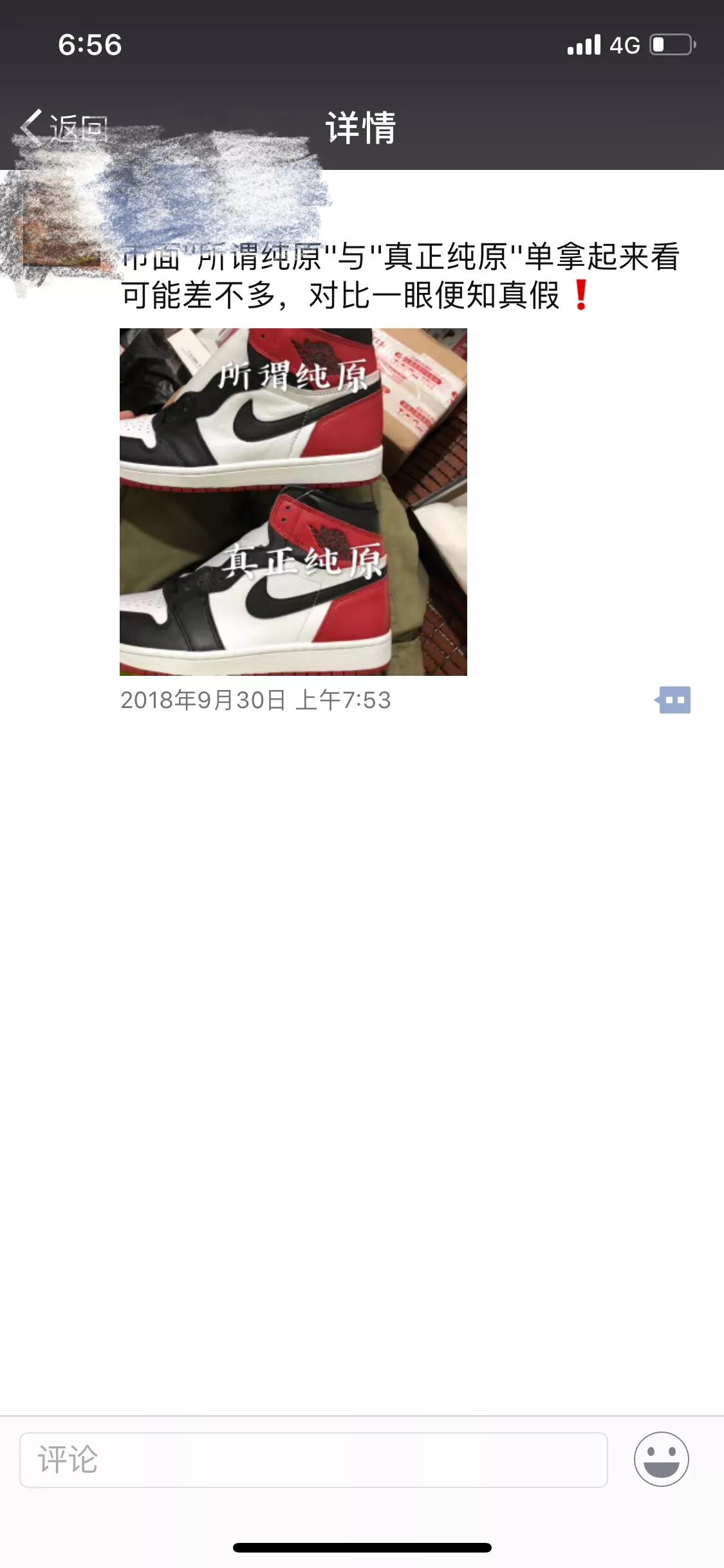The image size is (724, 1568).
Task: Go back with the 返回 button
Action: click(63, 127)
